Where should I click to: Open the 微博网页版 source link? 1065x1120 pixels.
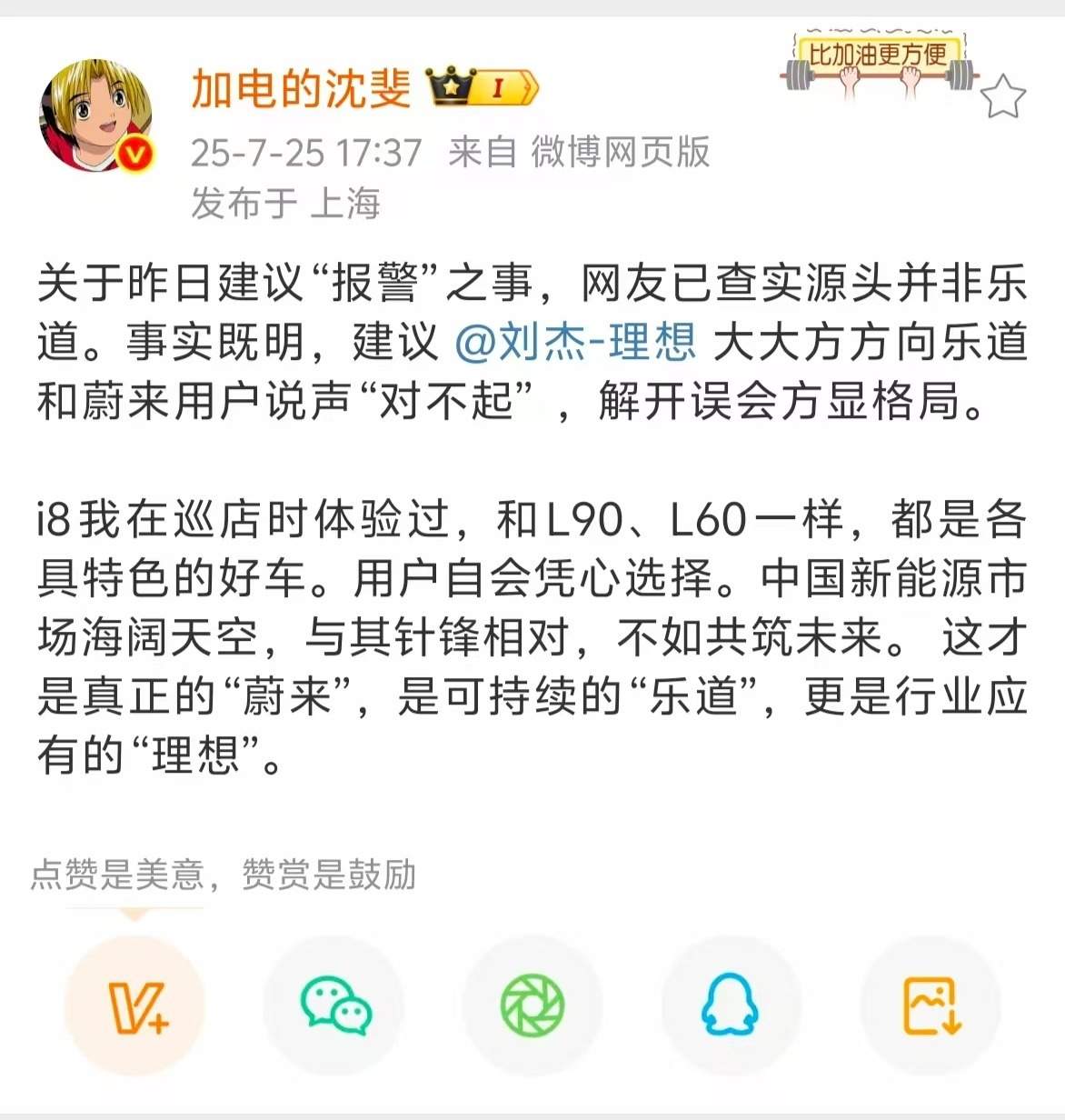(x=620, y=155)
